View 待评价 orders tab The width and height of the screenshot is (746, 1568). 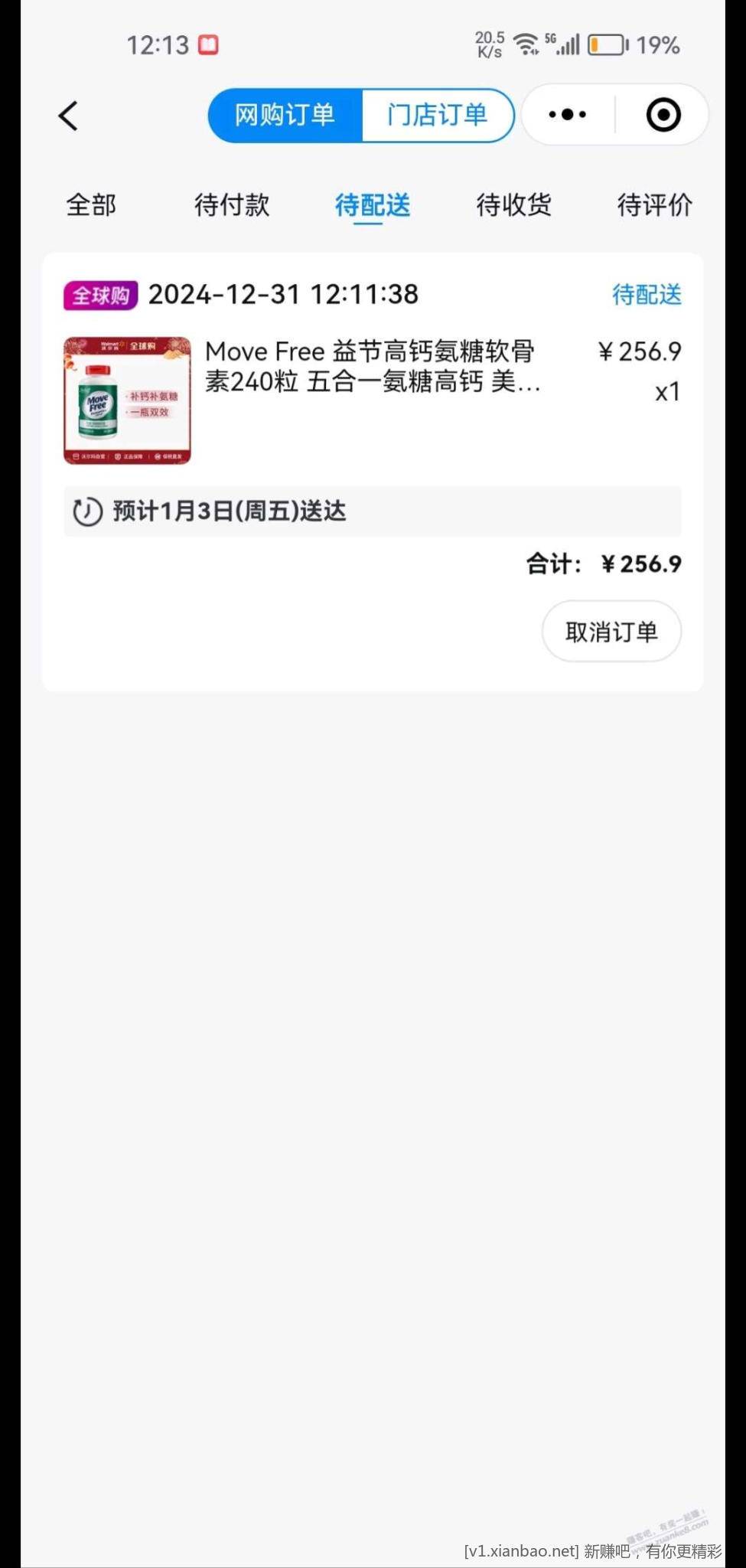coord(654,204)
